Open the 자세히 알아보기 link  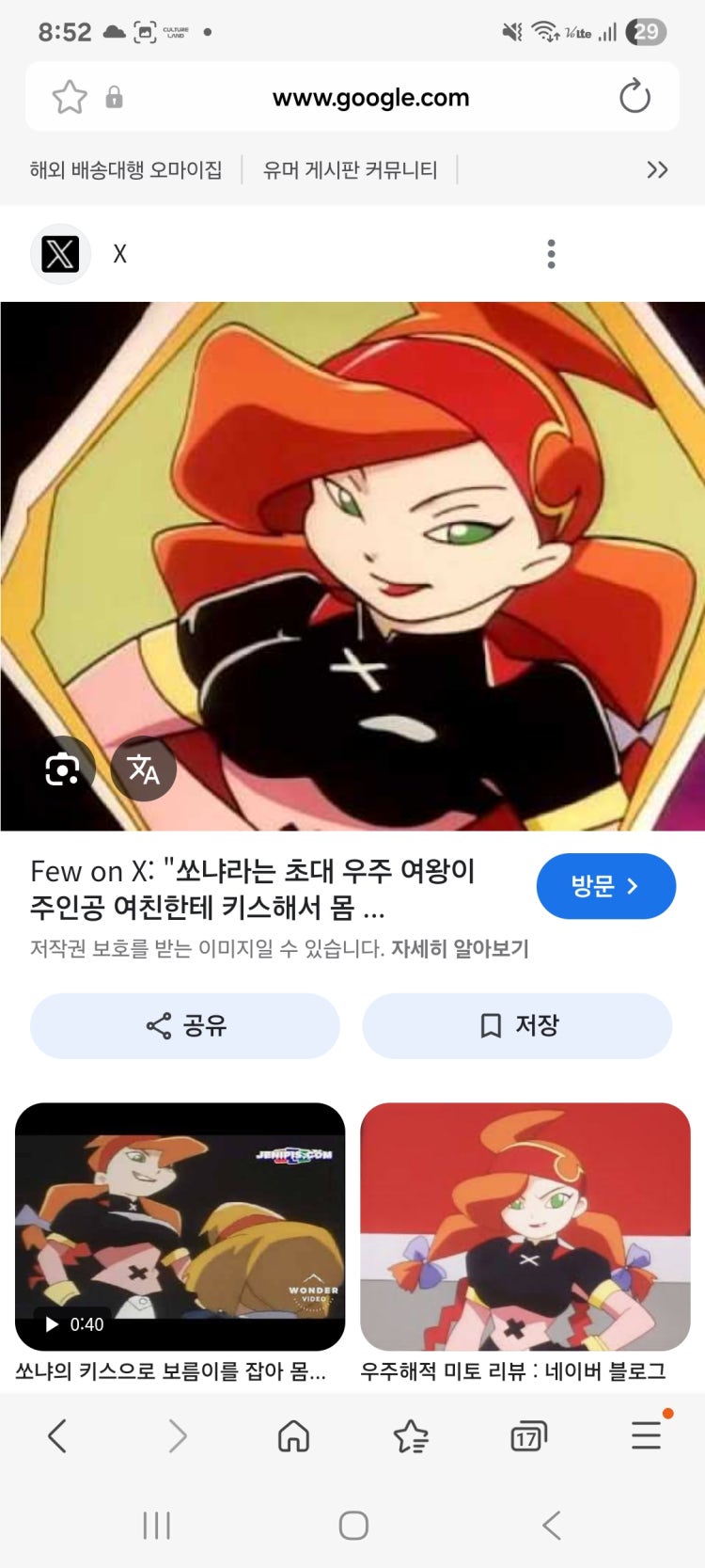pyautogui.click(x=460, y=948)
